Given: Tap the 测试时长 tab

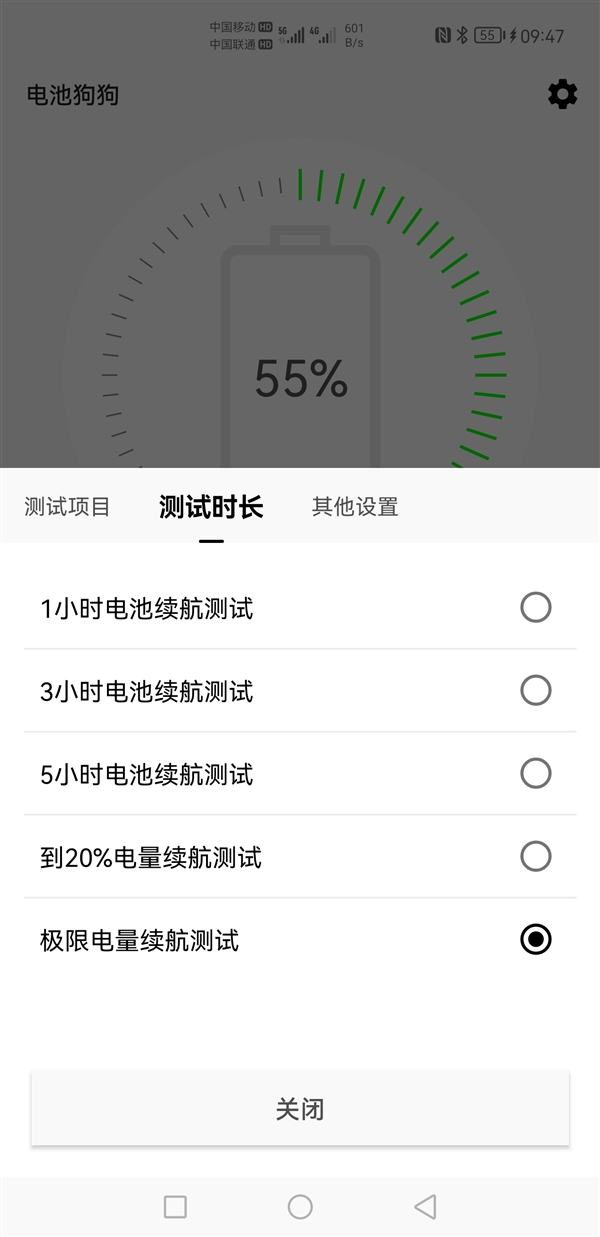Looking at the screenshot, I should click(x=211, y=506).
